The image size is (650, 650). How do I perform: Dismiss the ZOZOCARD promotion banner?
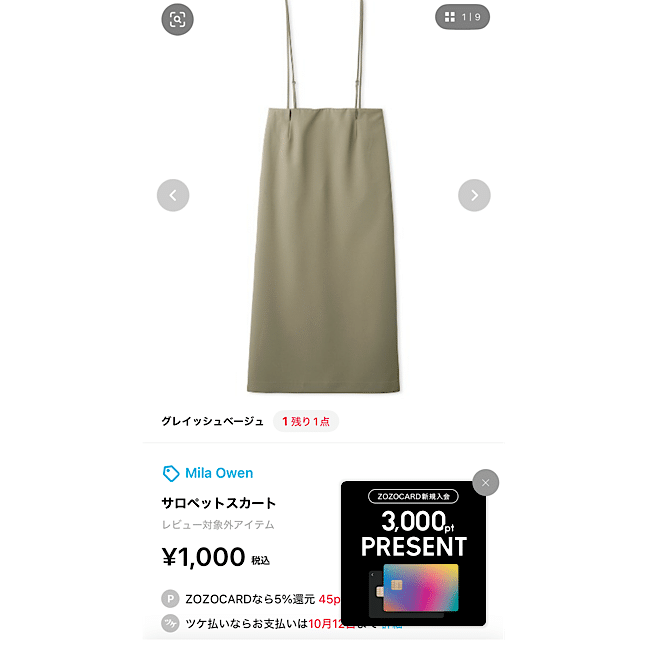[x=485, y=483]
